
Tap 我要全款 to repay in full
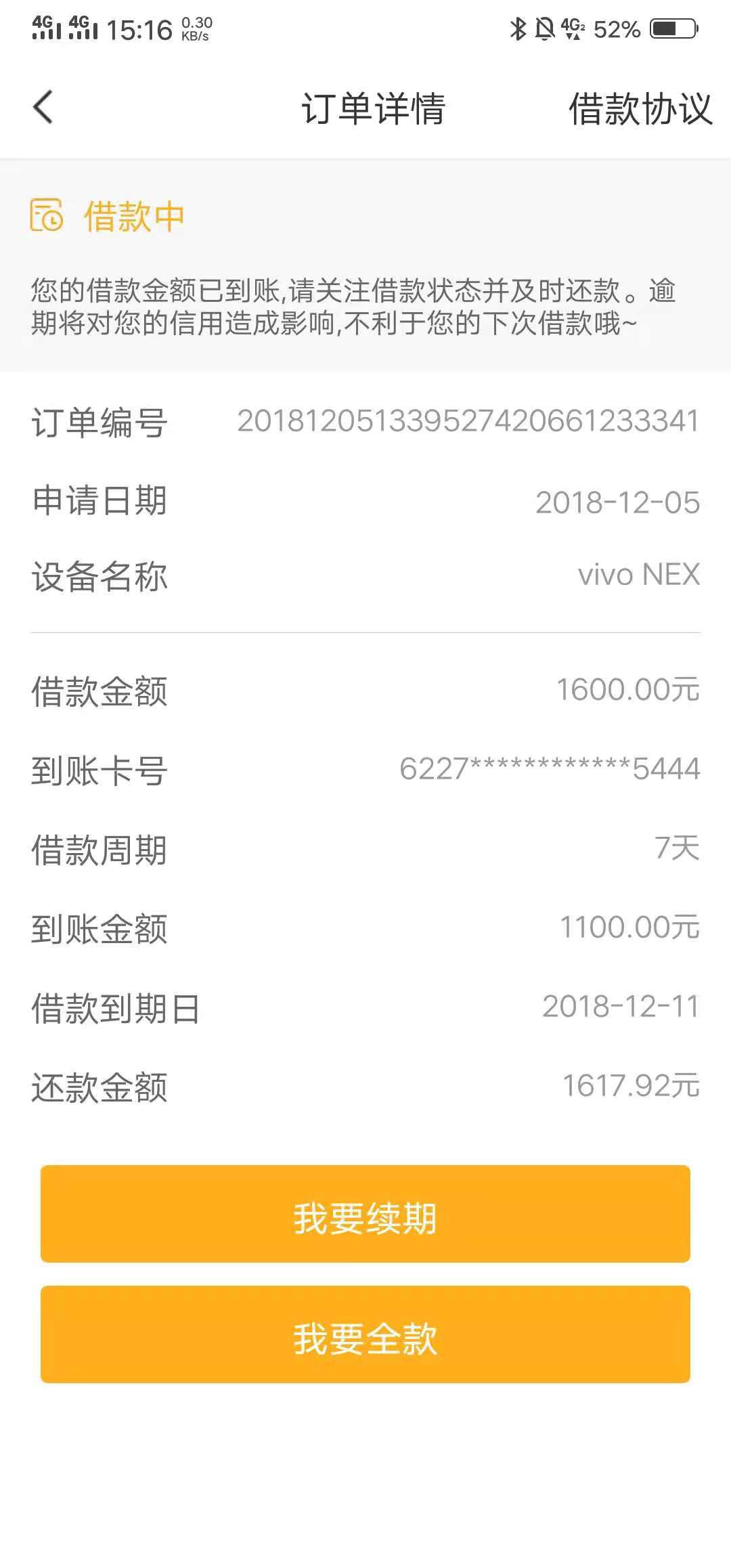point(365,1334)
